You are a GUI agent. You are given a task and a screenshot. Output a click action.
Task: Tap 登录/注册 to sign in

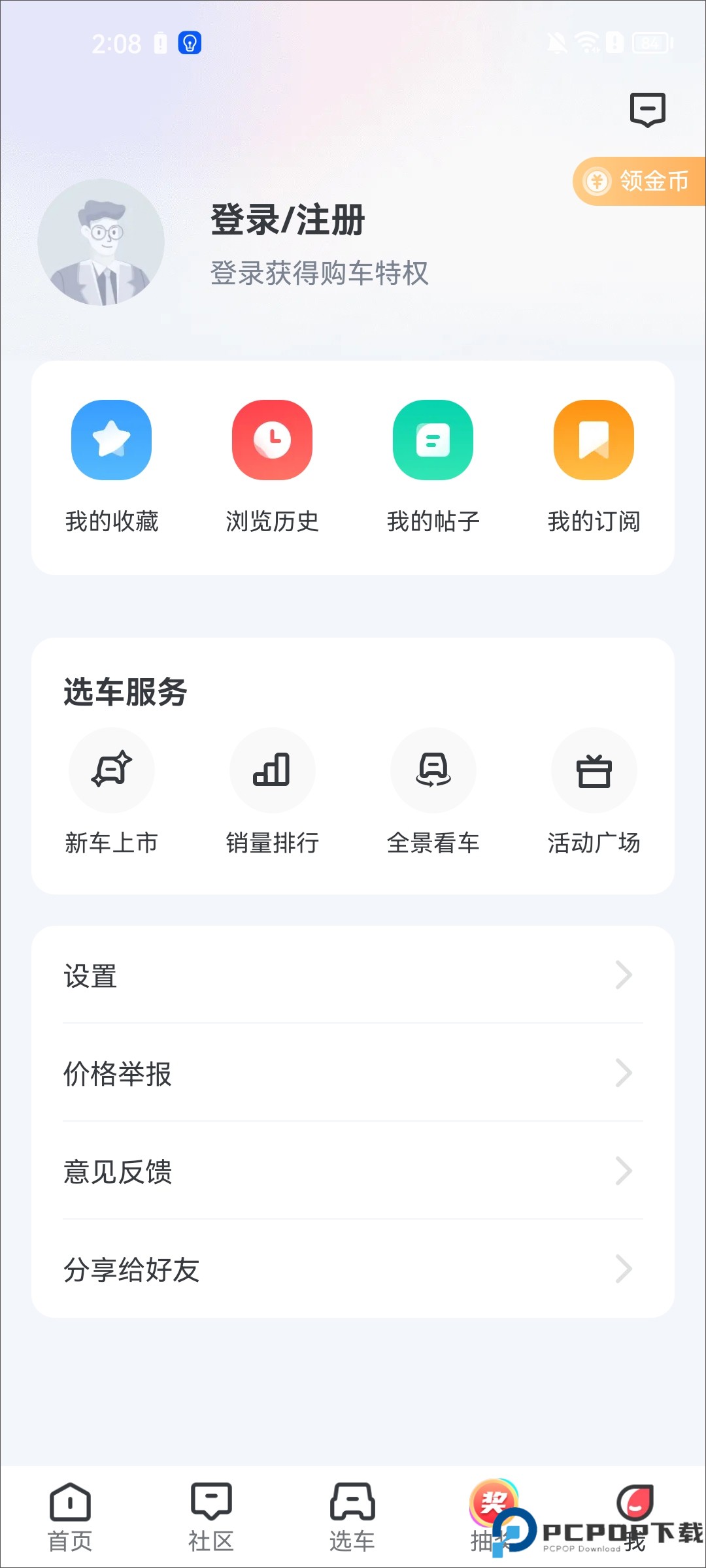pyautogui.click(x=288, y=220)
